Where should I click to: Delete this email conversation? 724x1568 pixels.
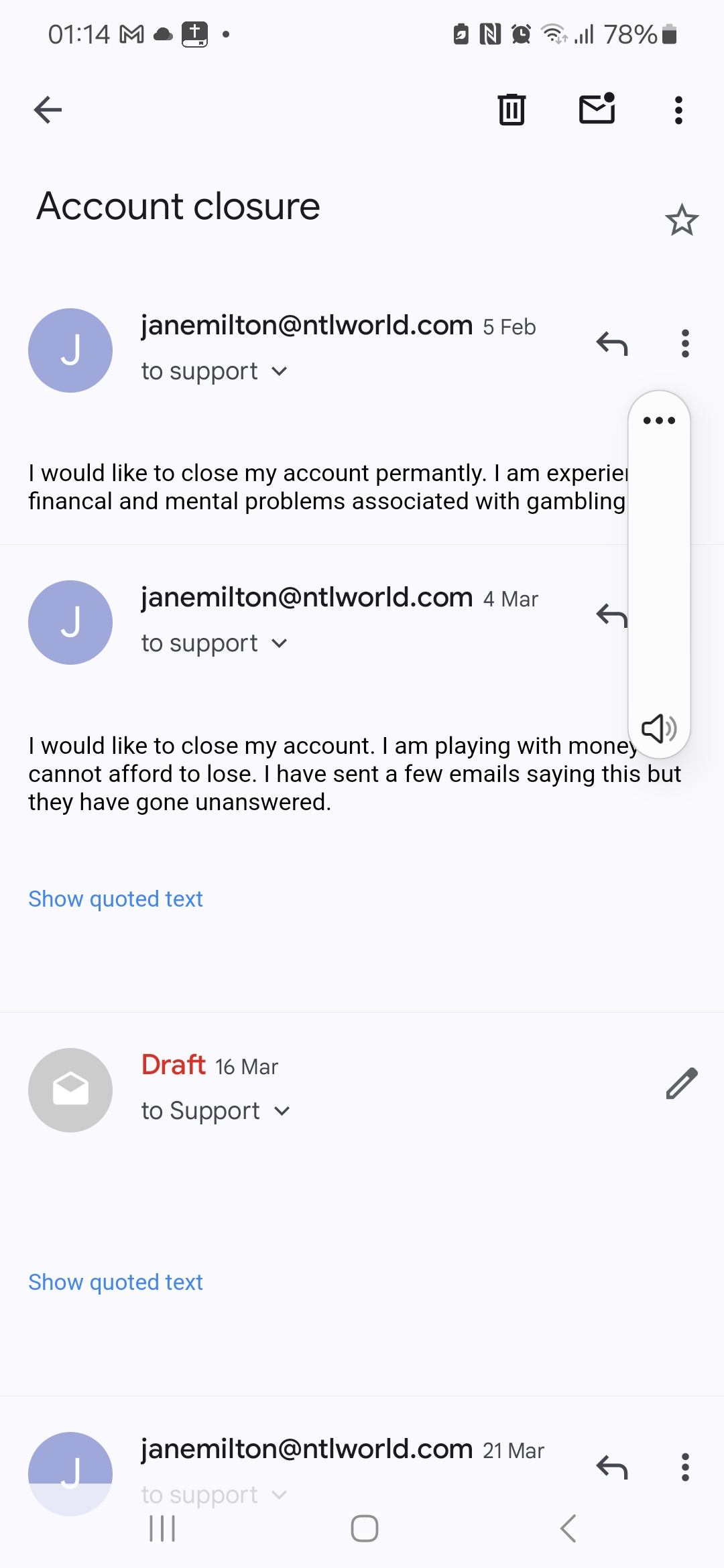click(511, 110)
